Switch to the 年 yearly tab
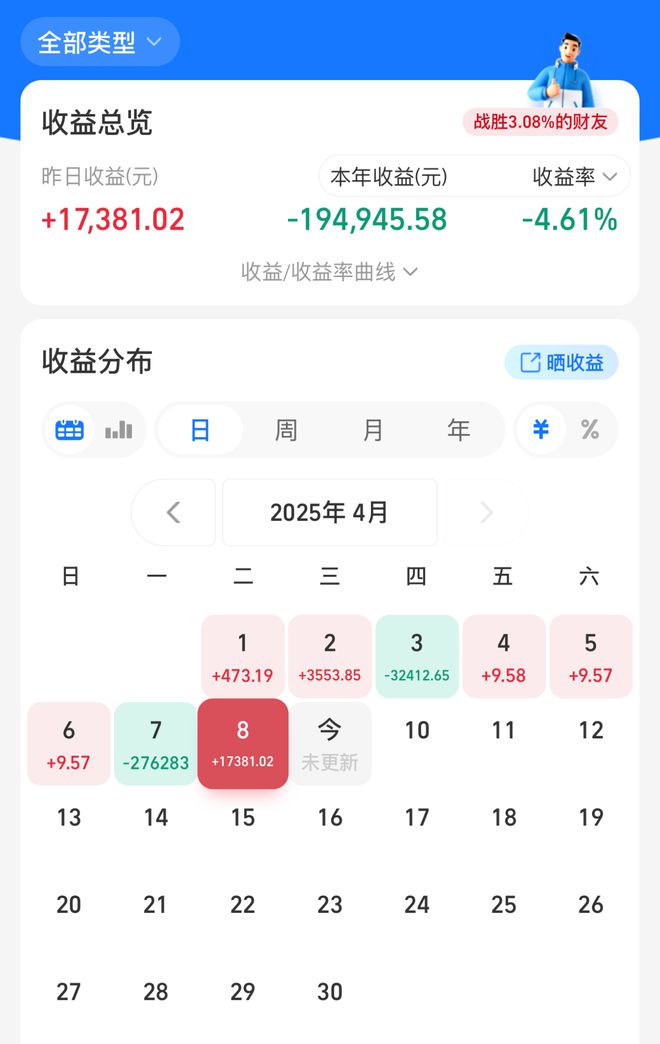Image resolution: width=660 pixels, height=1044 pixels. [459, 430]
